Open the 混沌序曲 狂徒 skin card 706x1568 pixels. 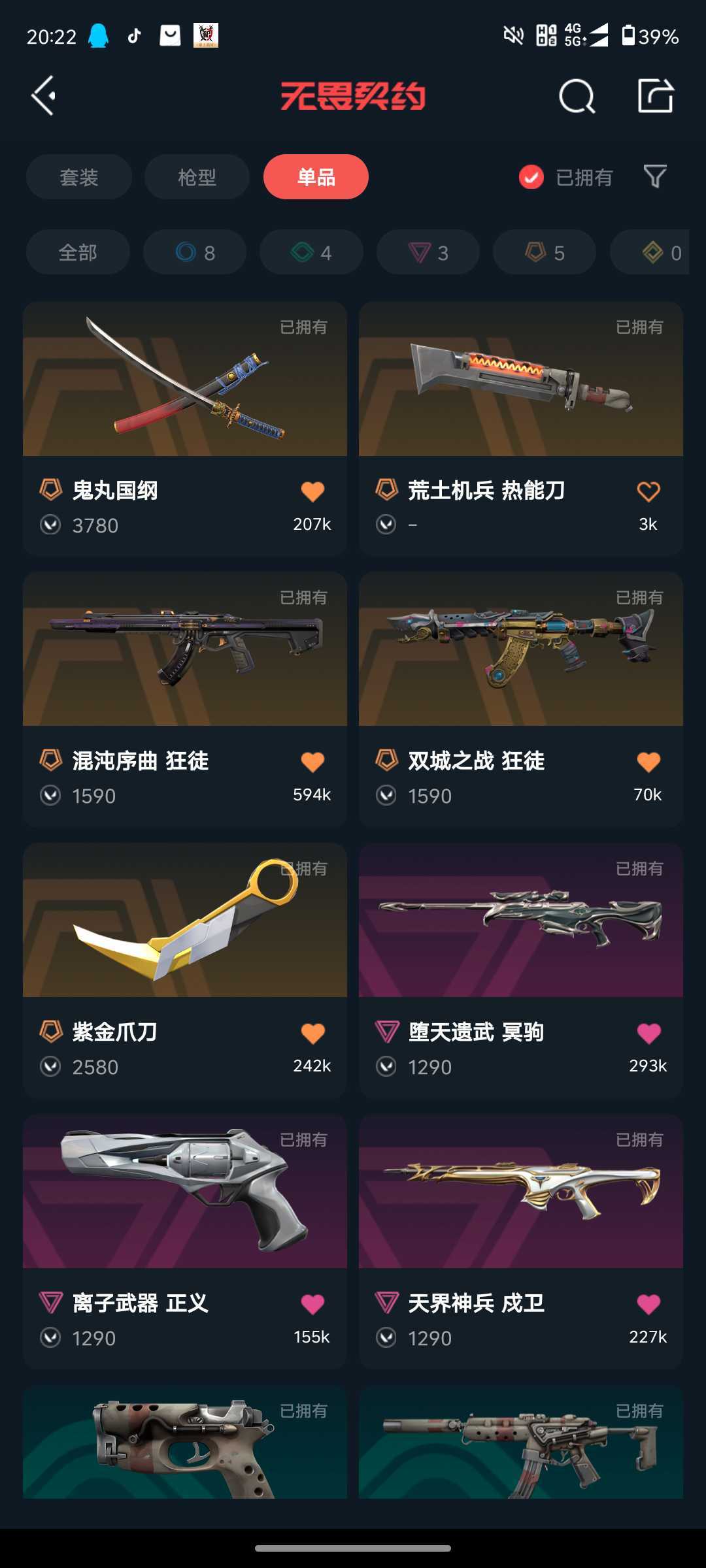coord(185,700)
